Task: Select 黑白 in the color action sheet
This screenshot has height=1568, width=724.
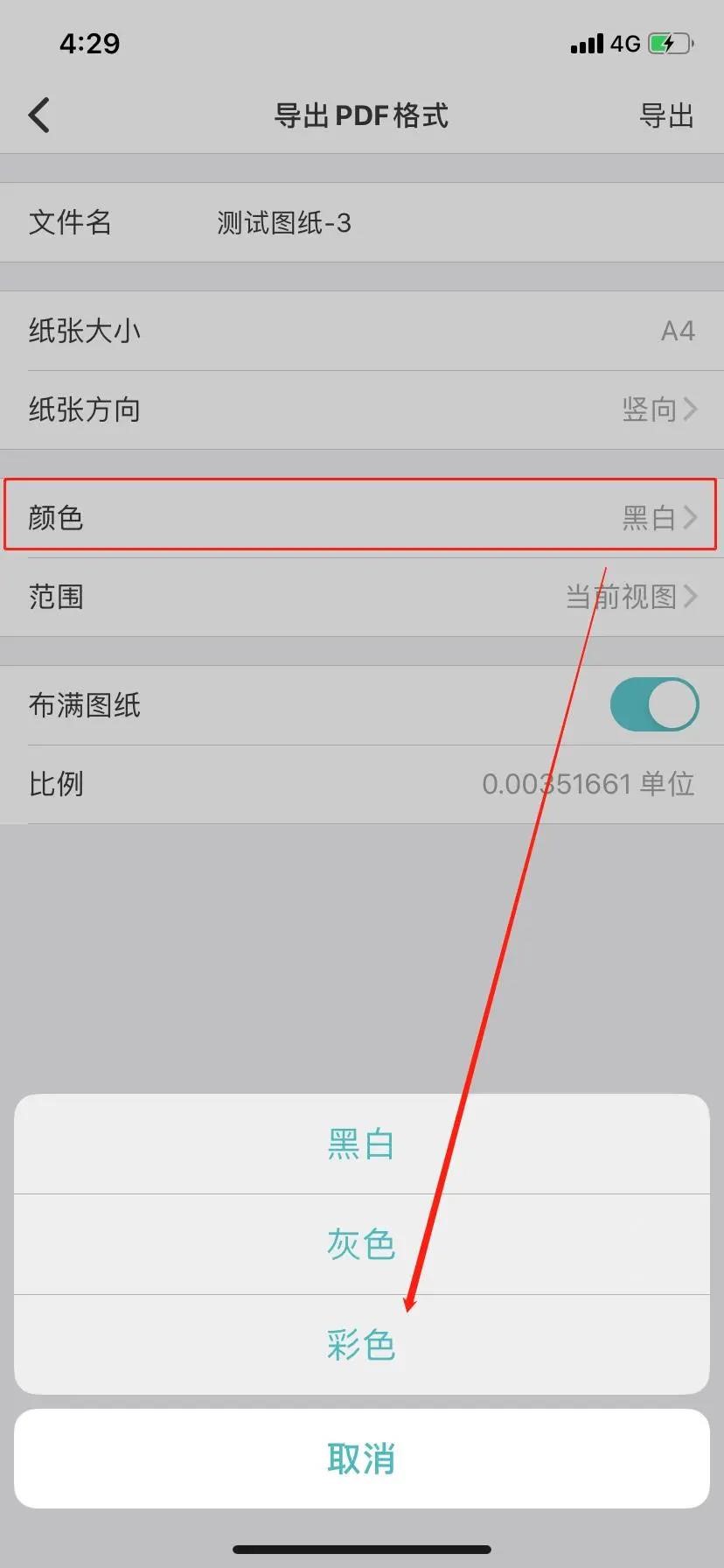Action: 361,1144
